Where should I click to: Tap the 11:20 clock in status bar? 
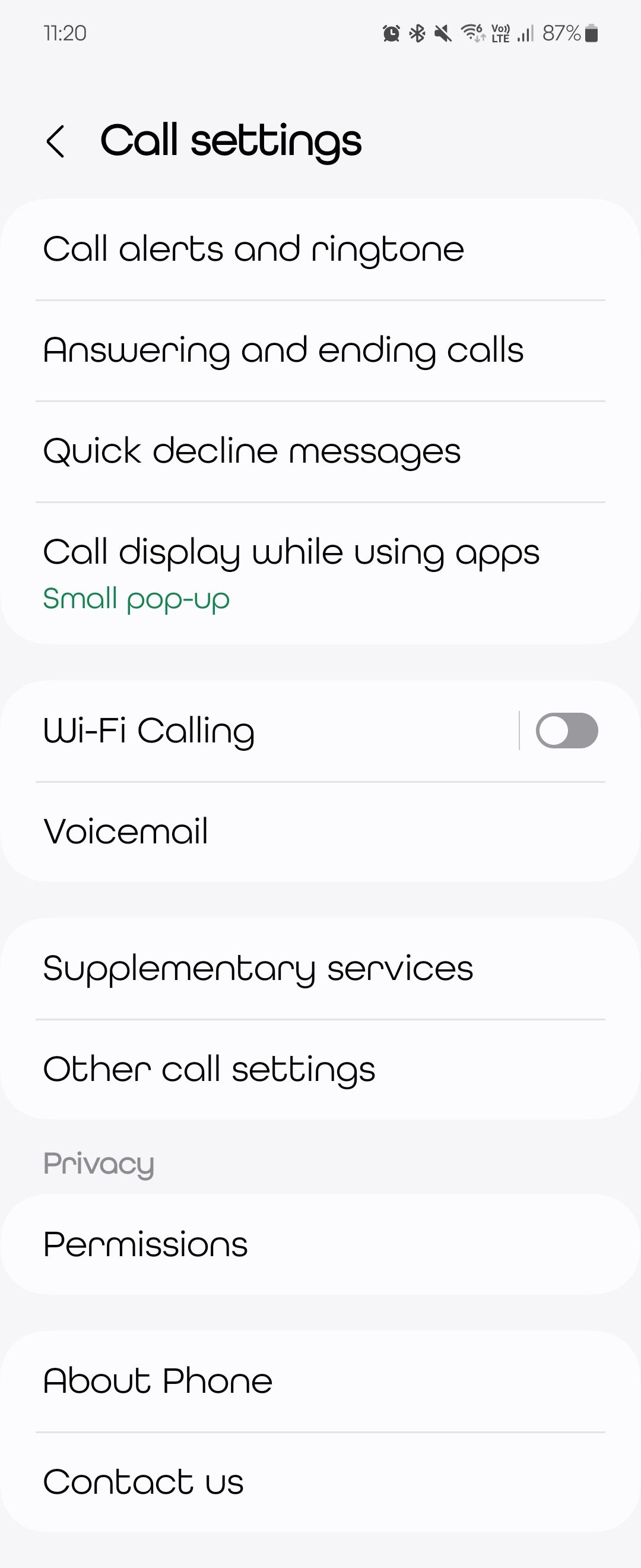(65, 34)
